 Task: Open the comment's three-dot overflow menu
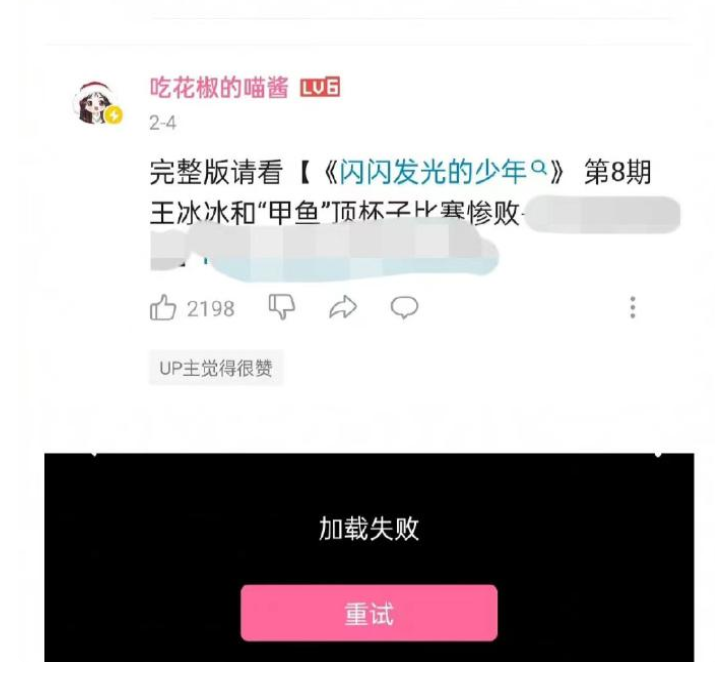pyautogui.click(x=632, y=308)
